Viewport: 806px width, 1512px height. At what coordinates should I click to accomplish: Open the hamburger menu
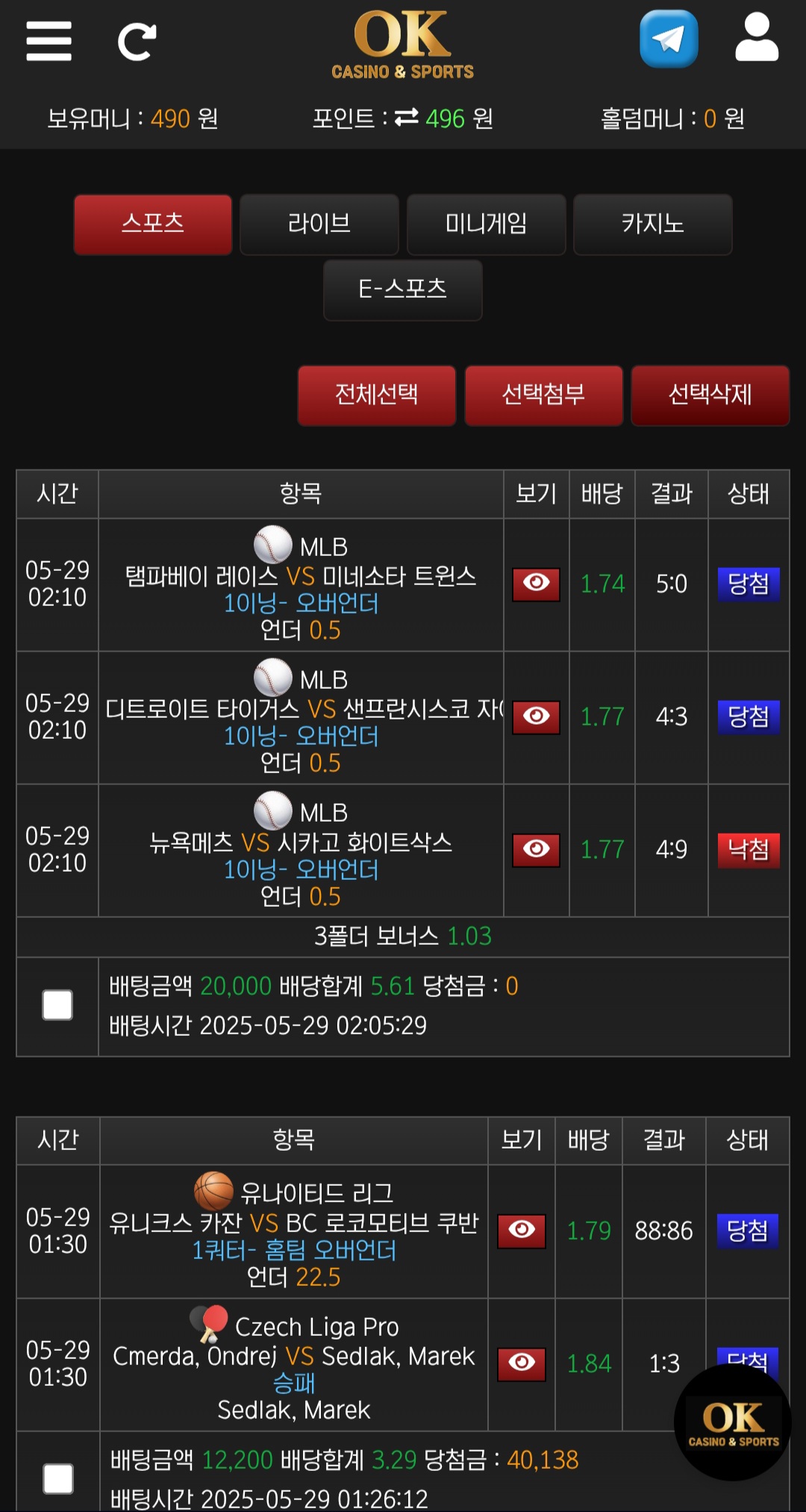49,40
